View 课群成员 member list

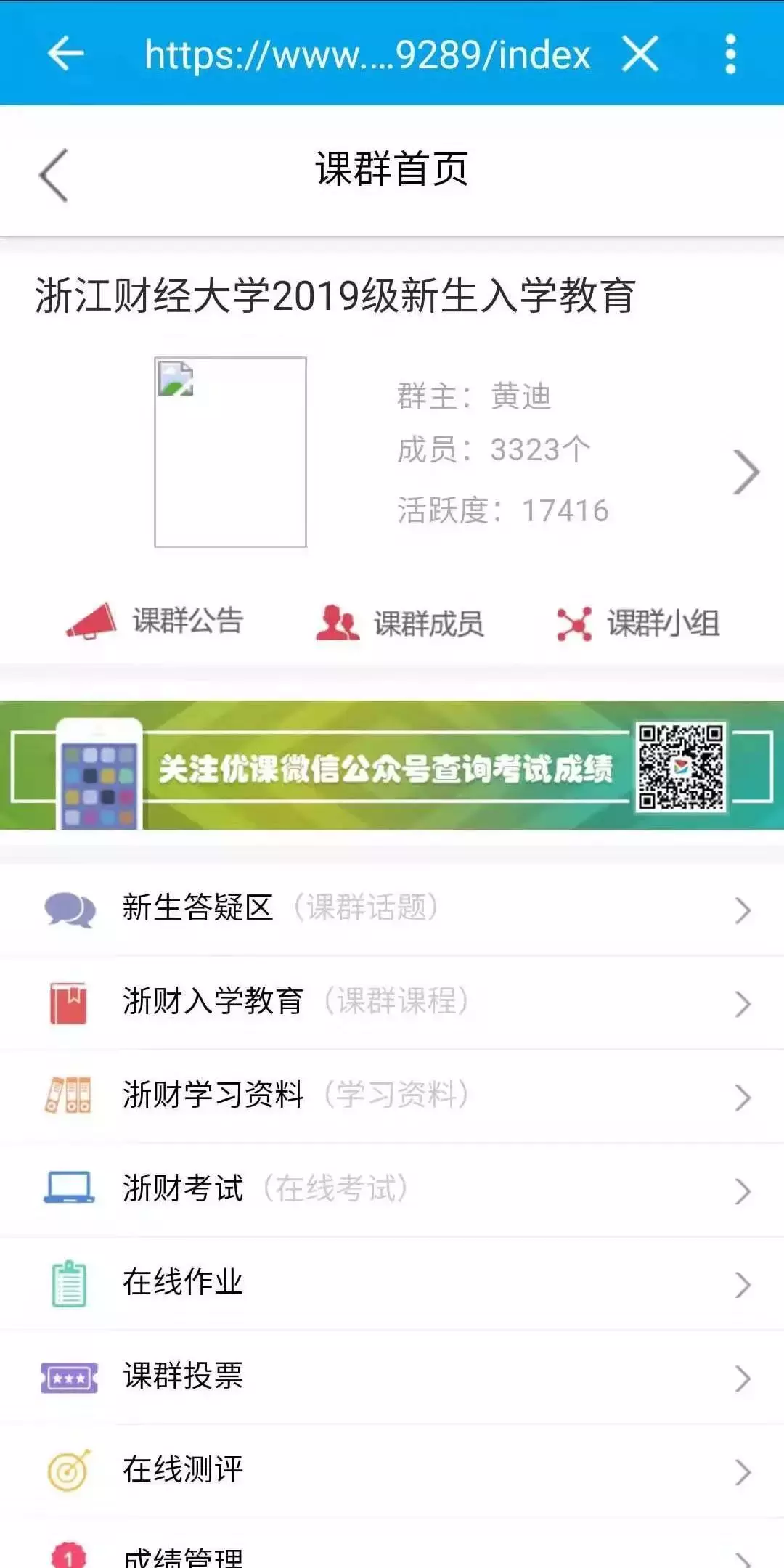tap(400, 624)
